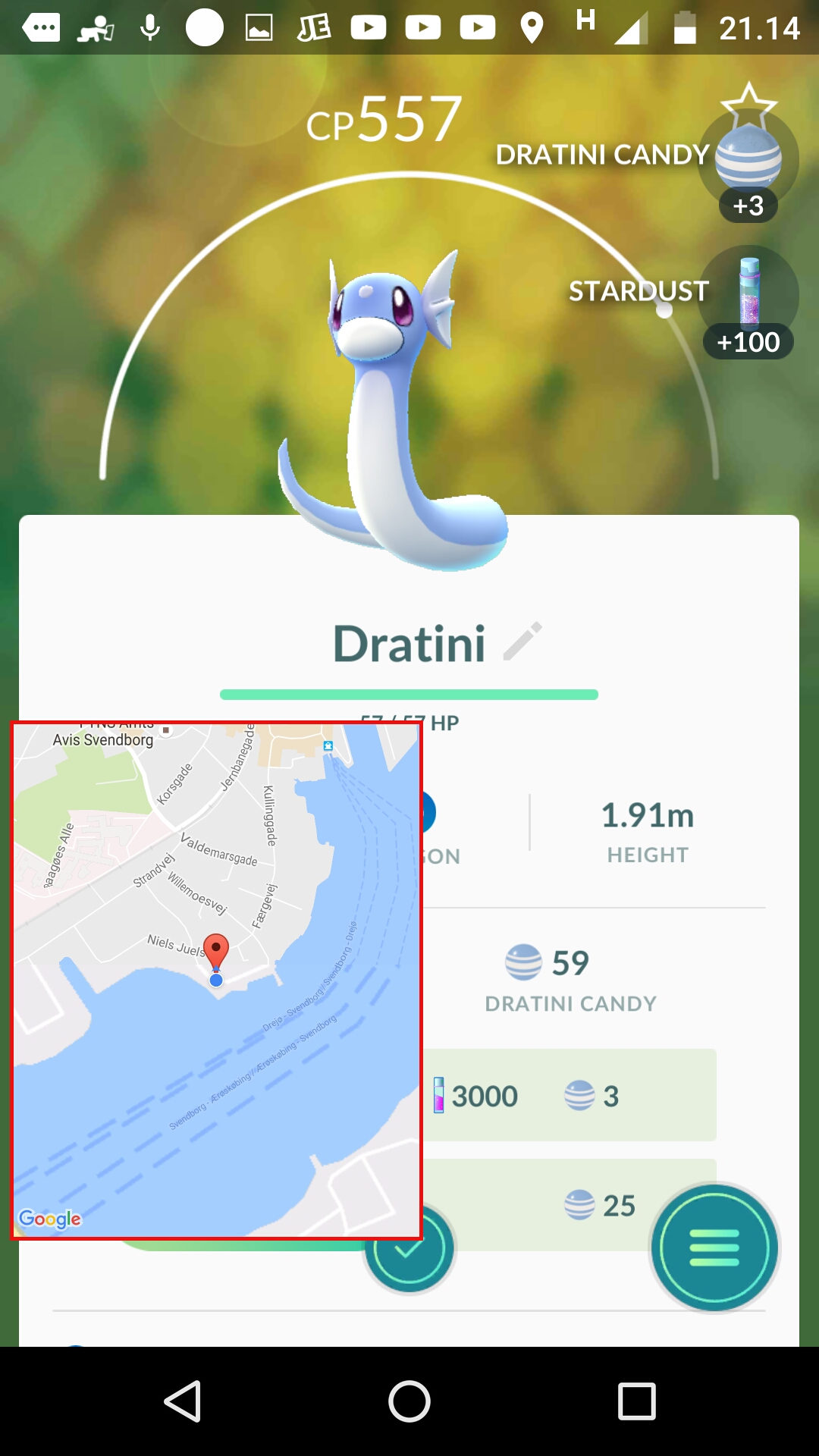Evolve Dratini for 25 candy

(569, 1205)
